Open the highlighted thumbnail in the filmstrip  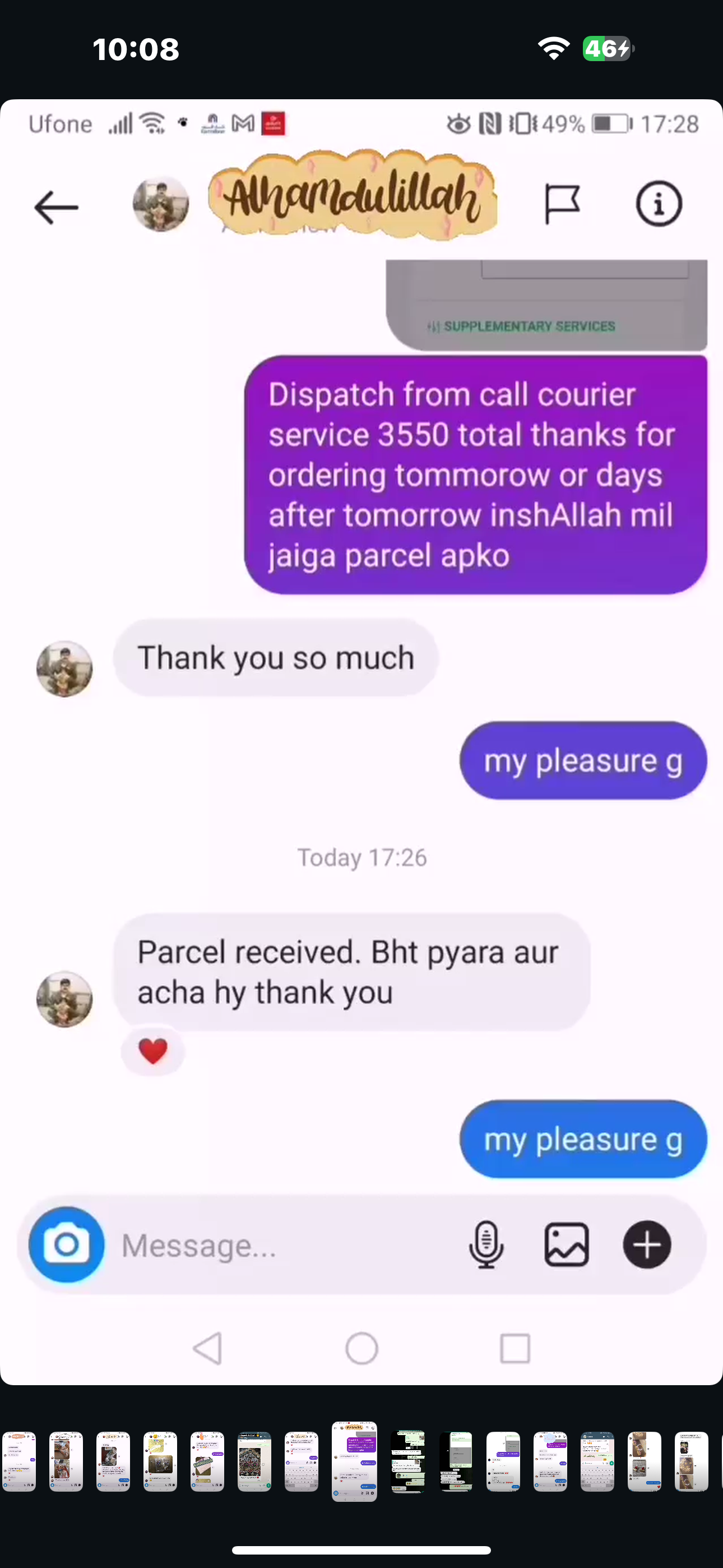pyautogui.click(x=354, y=1463)
